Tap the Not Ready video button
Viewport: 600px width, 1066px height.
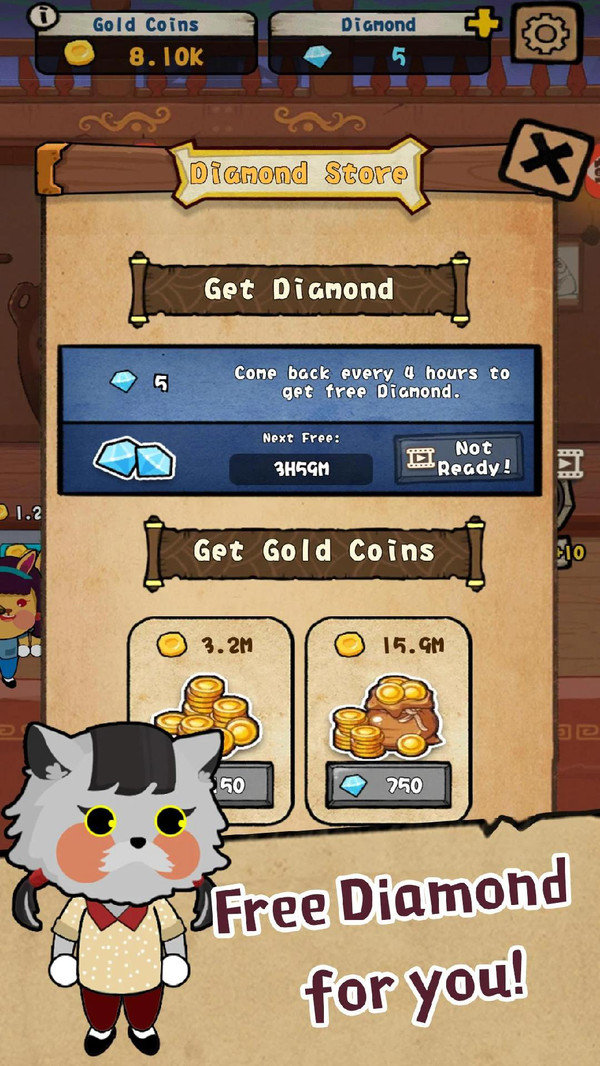coord(459,459)
